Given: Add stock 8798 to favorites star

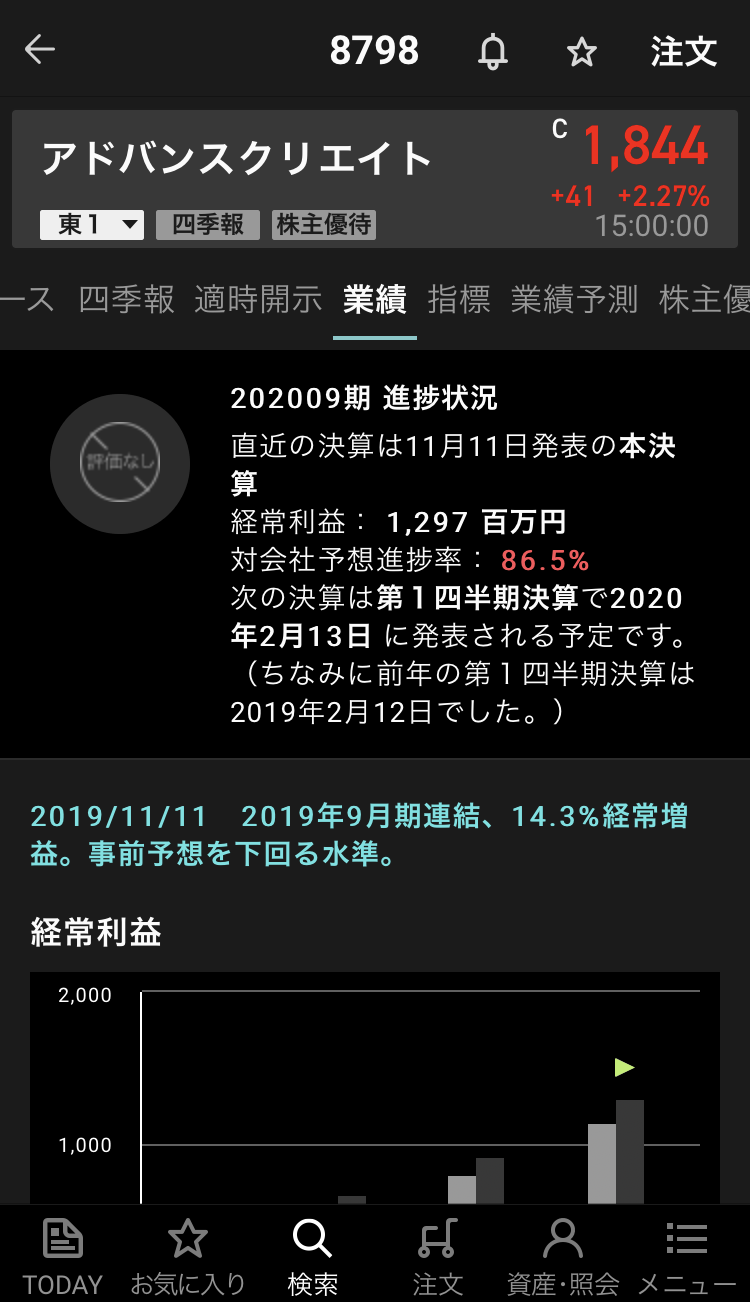Looking at the screenshot, I should point(582,51).
